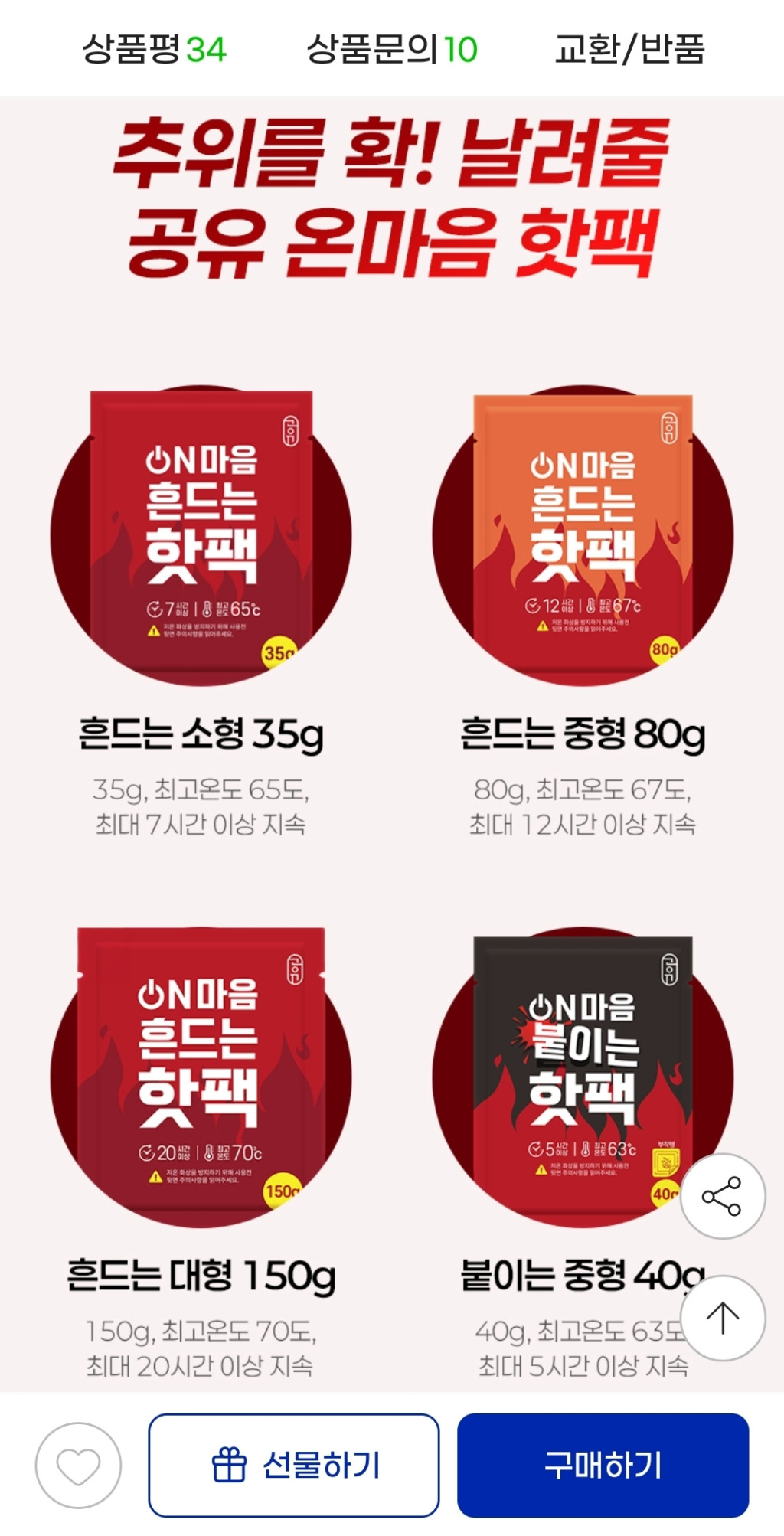Jump back to top of page
Viewport: 784px width, 1536px height.
pos(722,1318)
